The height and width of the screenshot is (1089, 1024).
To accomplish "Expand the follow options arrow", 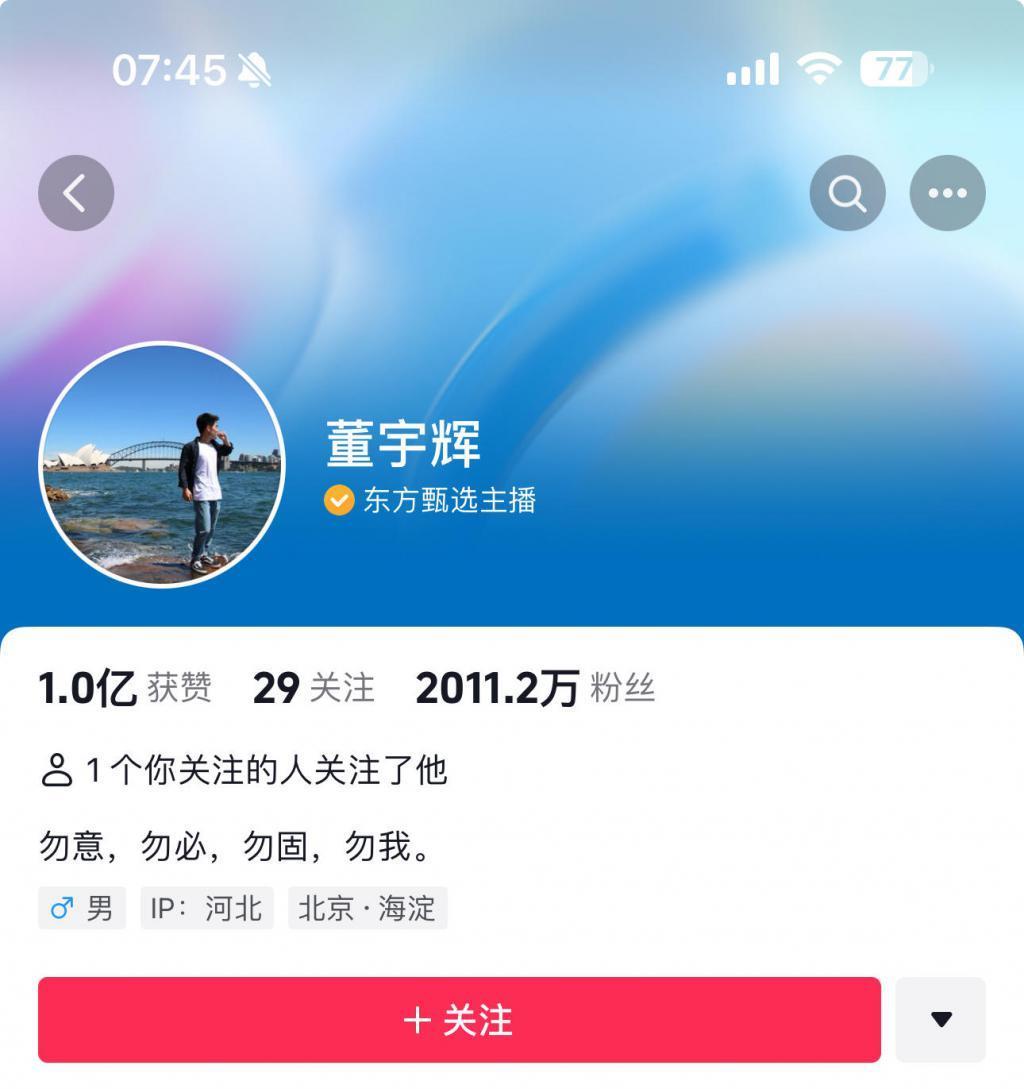I will pyautogui.click(x=941, y=1019).
